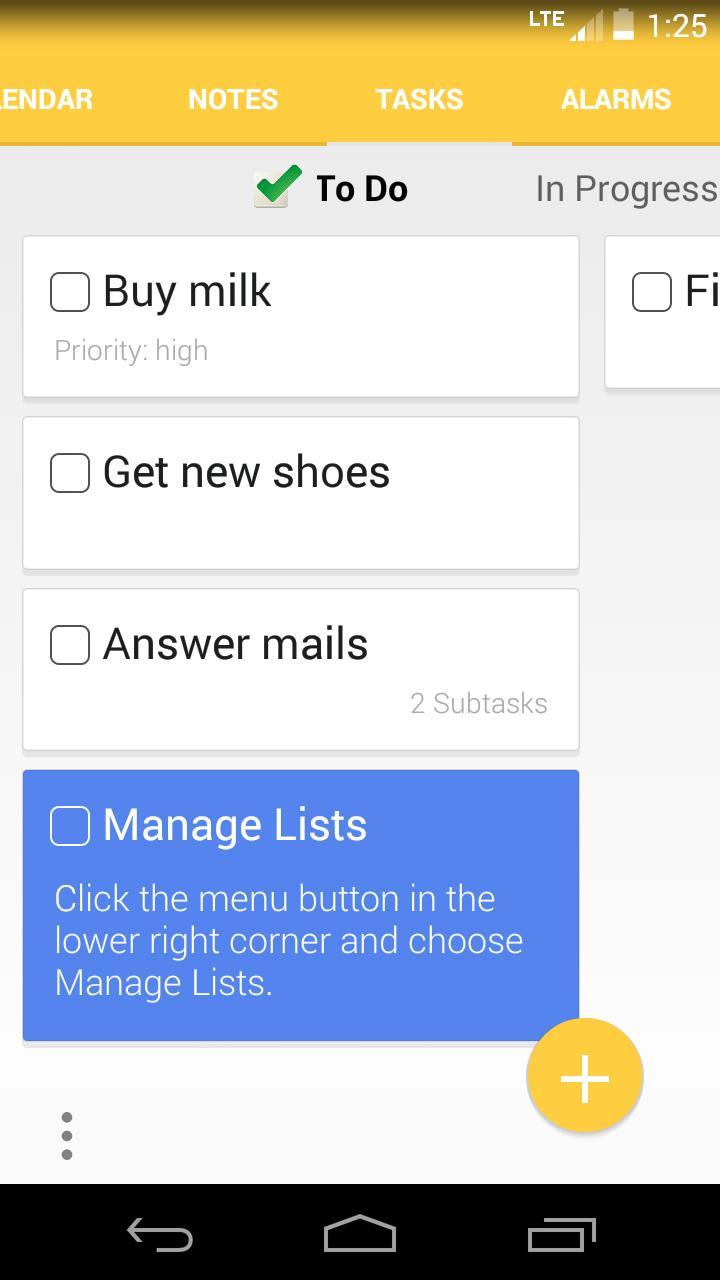This screenshot has width=720, height=1280.
Task: Open the Calendar tab
Action: 46,99
